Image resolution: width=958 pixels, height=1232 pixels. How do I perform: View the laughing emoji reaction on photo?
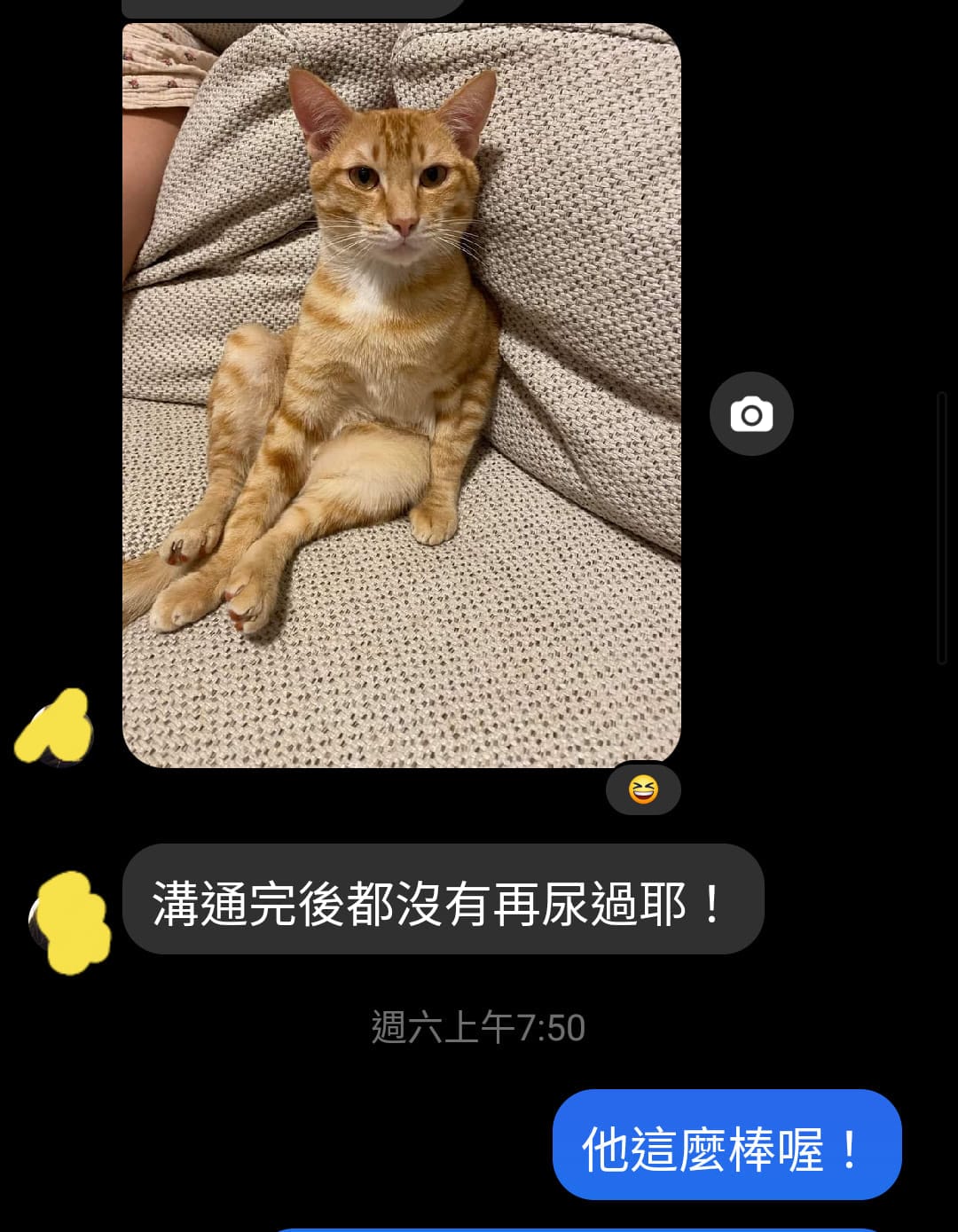[643, 789]
